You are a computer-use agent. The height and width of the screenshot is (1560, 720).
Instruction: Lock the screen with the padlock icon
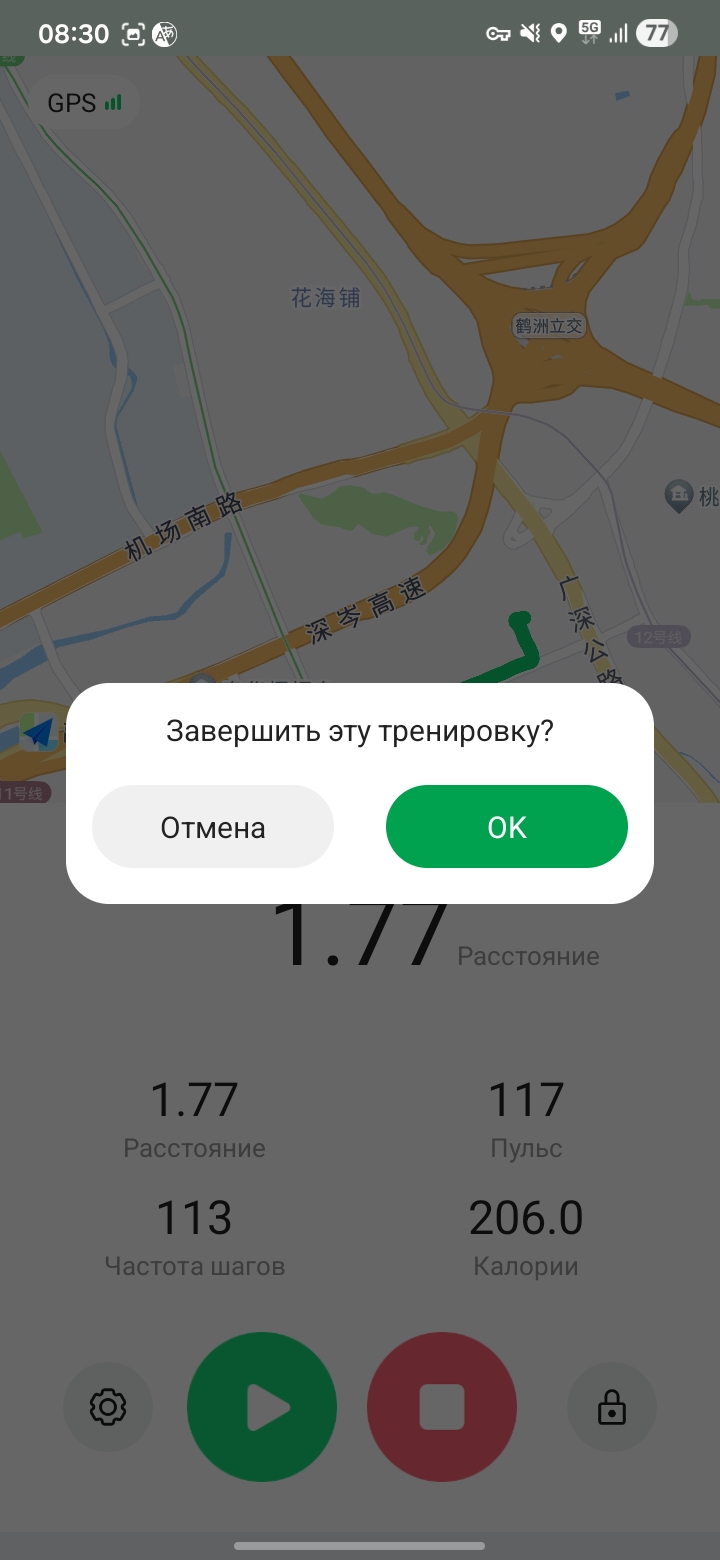coord(611,1407)
